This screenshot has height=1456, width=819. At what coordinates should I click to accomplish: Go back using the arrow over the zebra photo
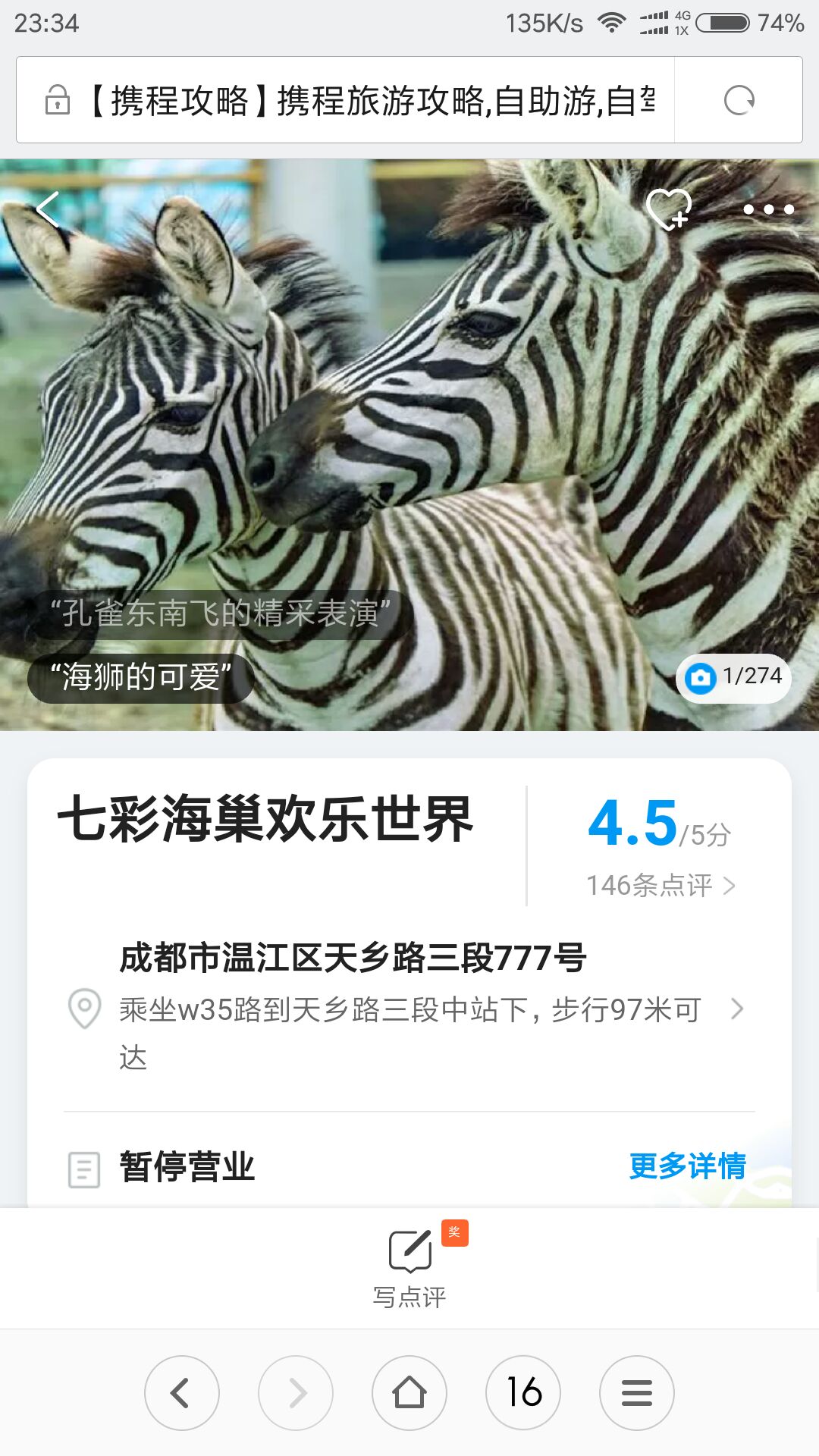[48, 209]
